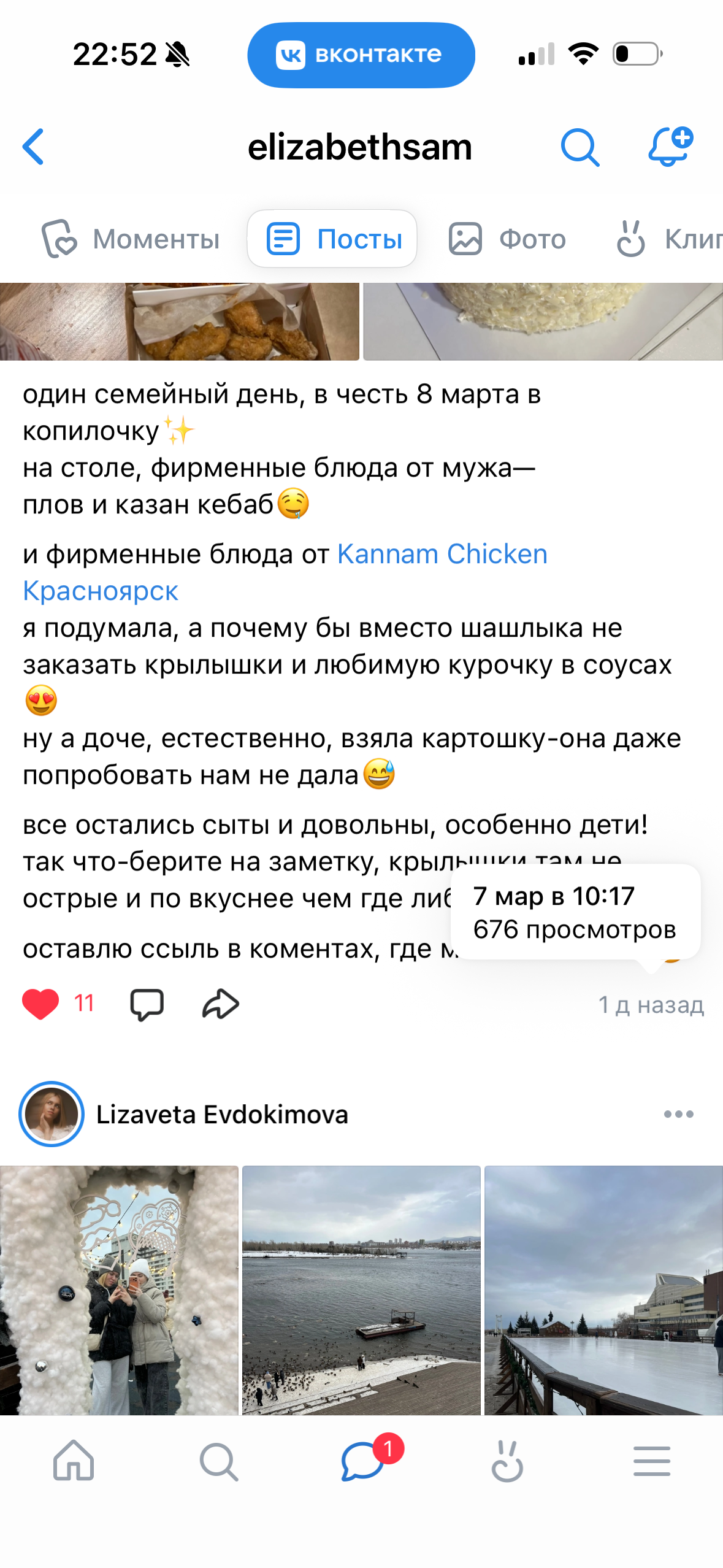Switch to the Моменты tab

coord(131,239)
